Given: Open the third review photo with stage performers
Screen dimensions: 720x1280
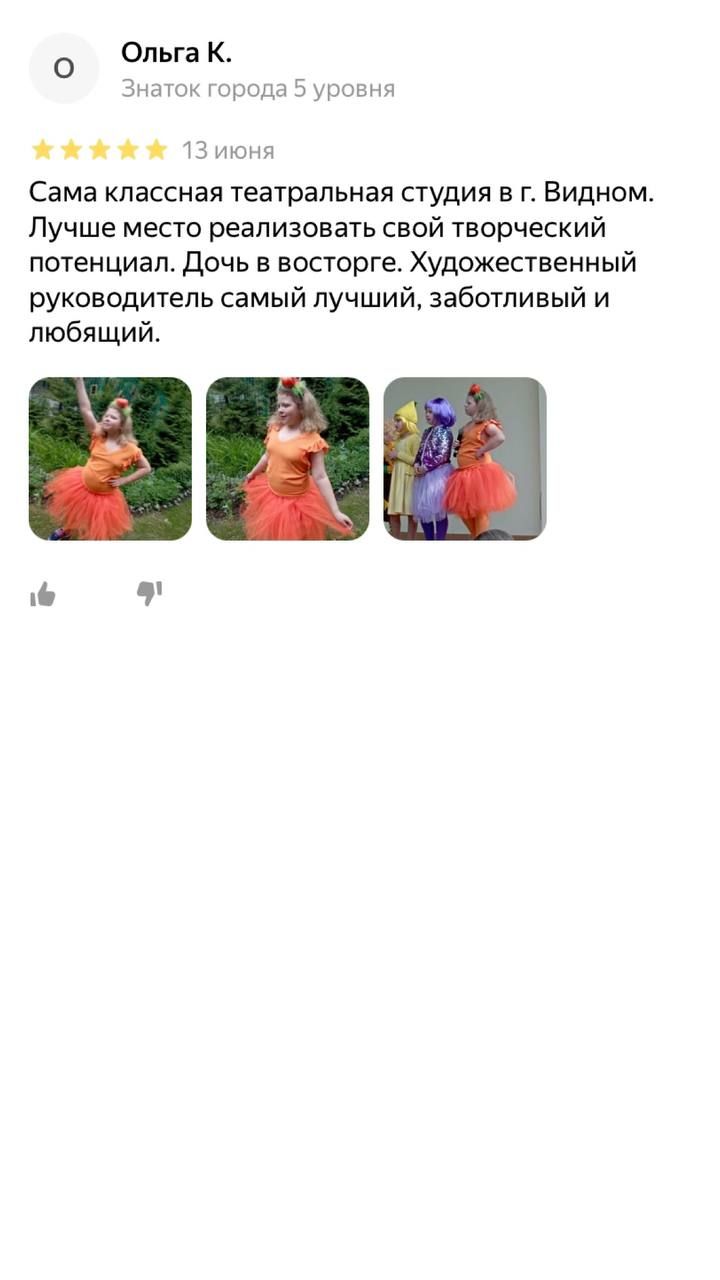Looking at the screenshot, I should point(465,459).
